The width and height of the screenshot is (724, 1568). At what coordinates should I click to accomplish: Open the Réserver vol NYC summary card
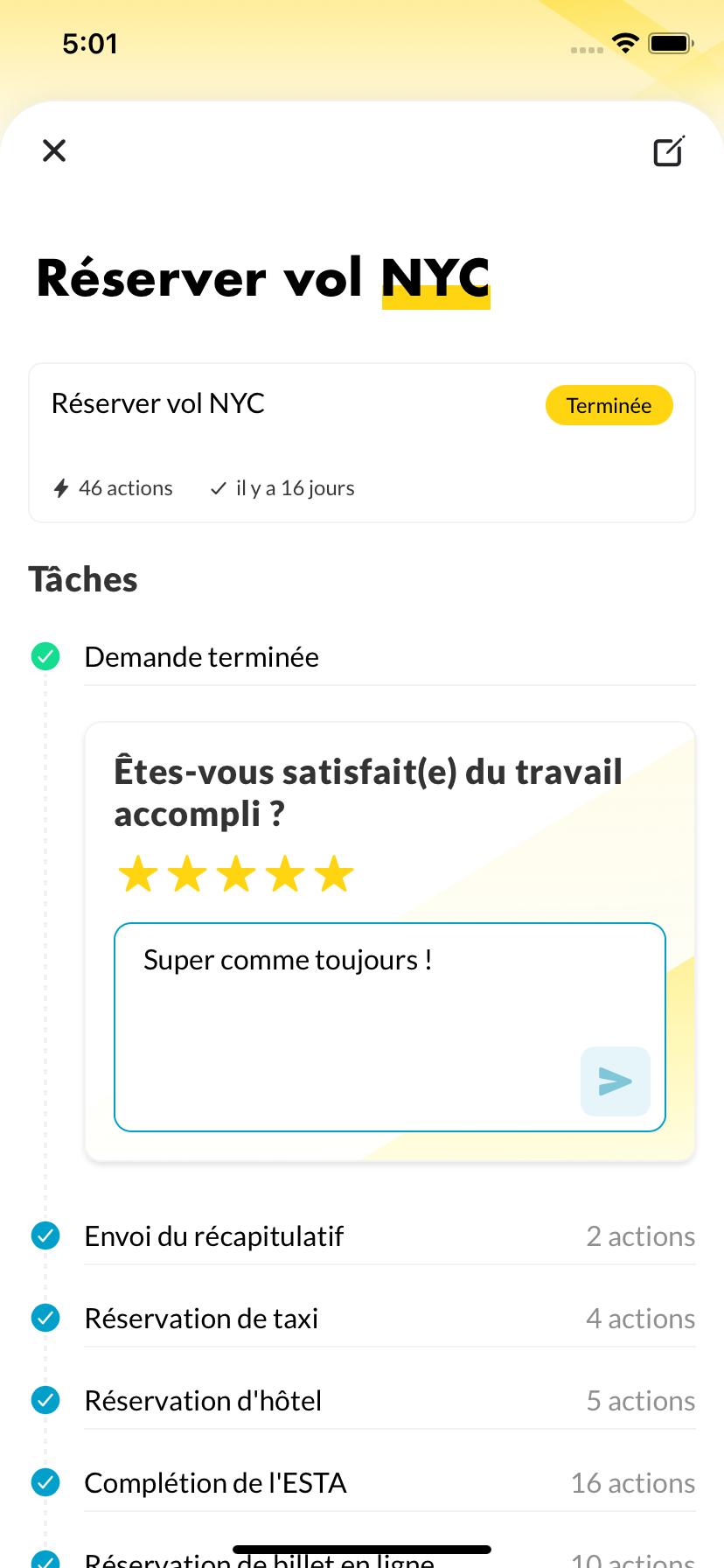[x=362, y=443]
